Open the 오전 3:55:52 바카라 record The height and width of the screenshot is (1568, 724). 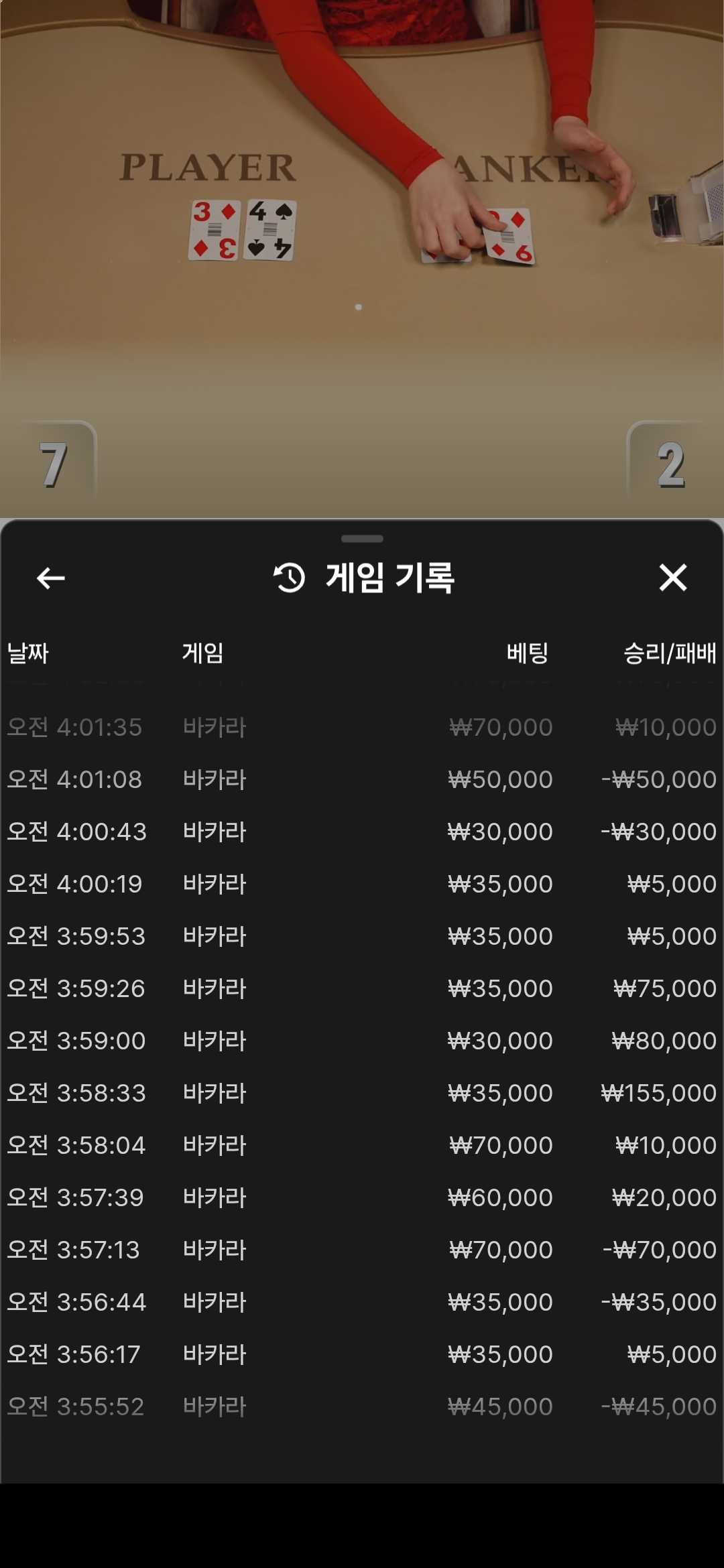pyautogui.click(x=362, y=1407)
